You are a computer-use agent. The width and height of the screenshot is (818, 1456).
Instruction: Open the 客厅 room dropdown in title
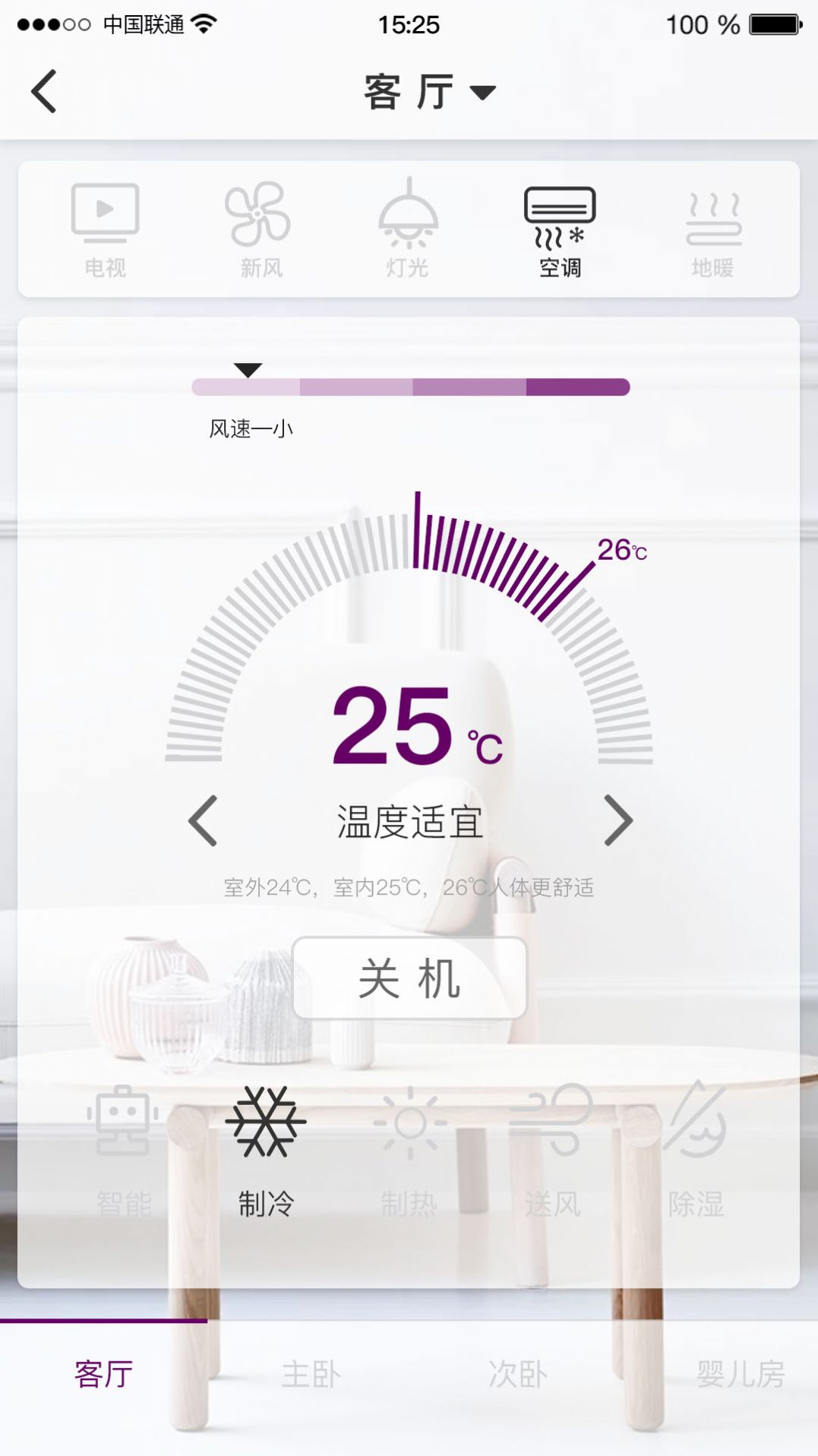pos(430,92)
